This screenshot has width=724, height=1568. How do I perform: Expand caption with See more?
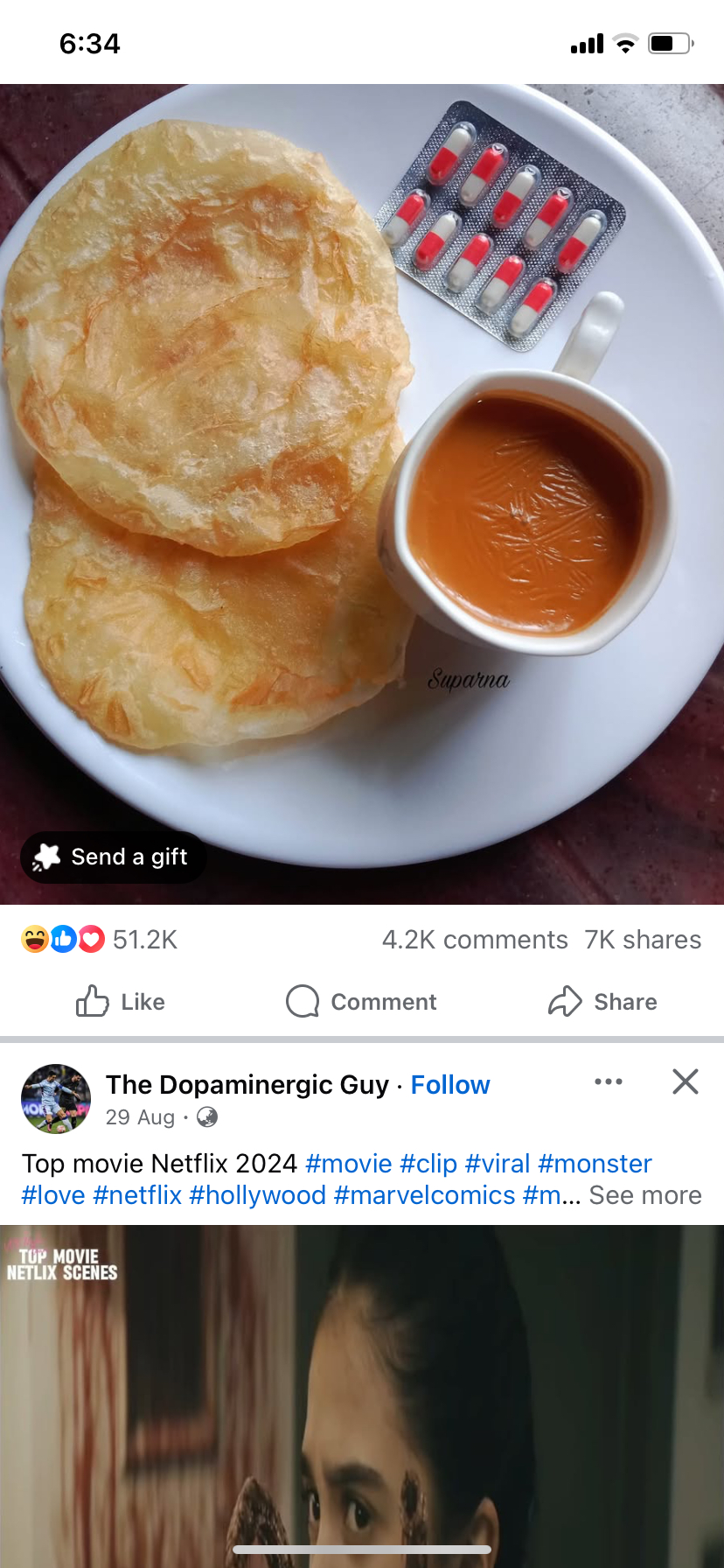645,1195
